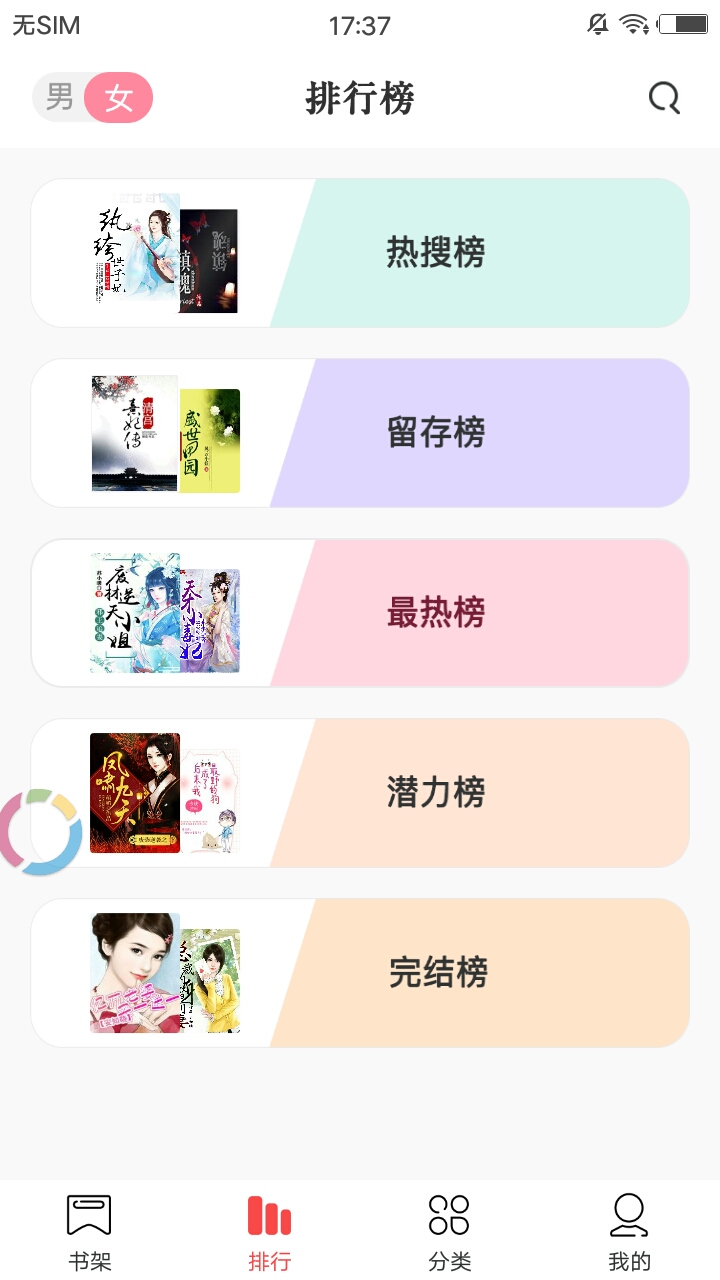This screenshot has width=720, height=1280.
Task: Open the 热搜榜 hot search ranking
Action: 434,252
